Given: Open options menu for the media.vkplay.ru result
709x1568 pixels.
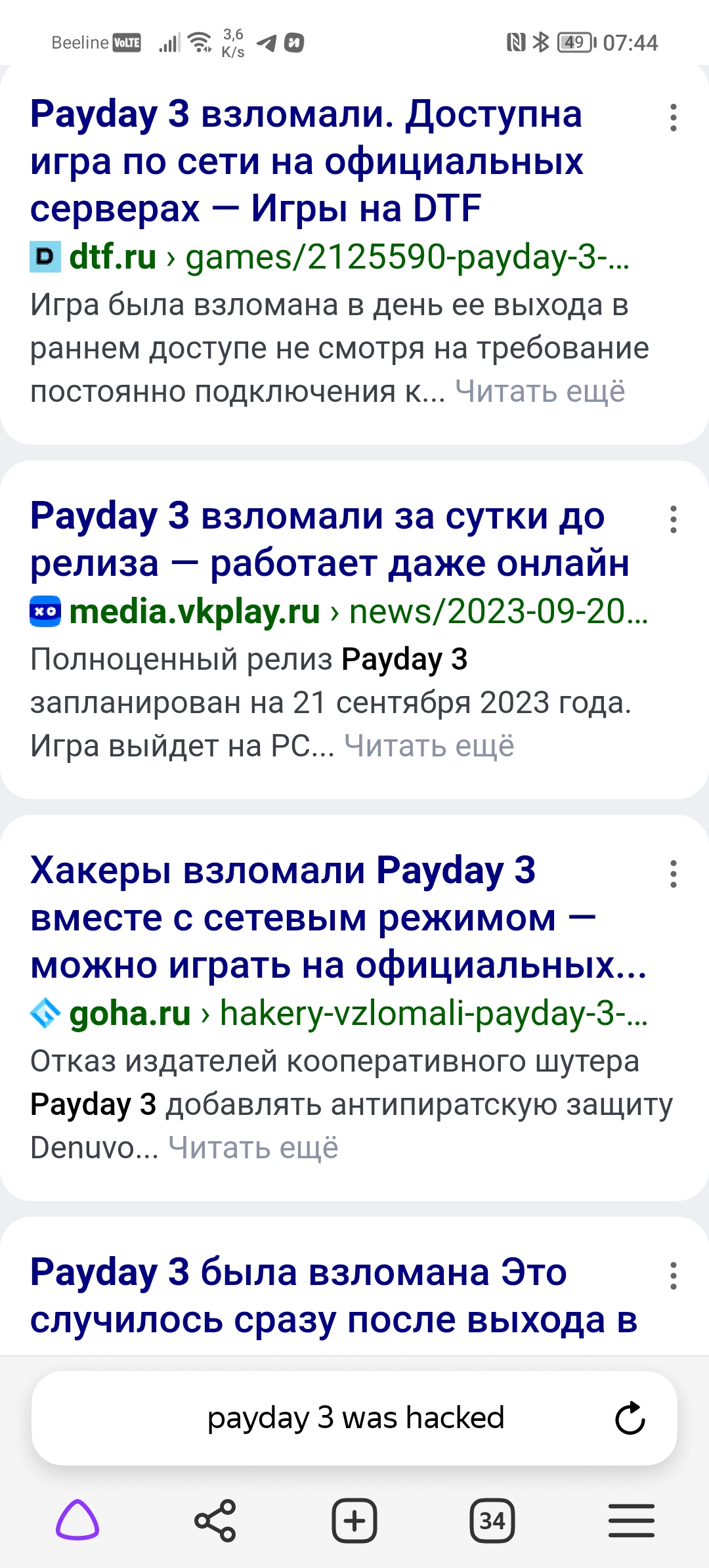Looking at the screenshot, I should [673, 519].
